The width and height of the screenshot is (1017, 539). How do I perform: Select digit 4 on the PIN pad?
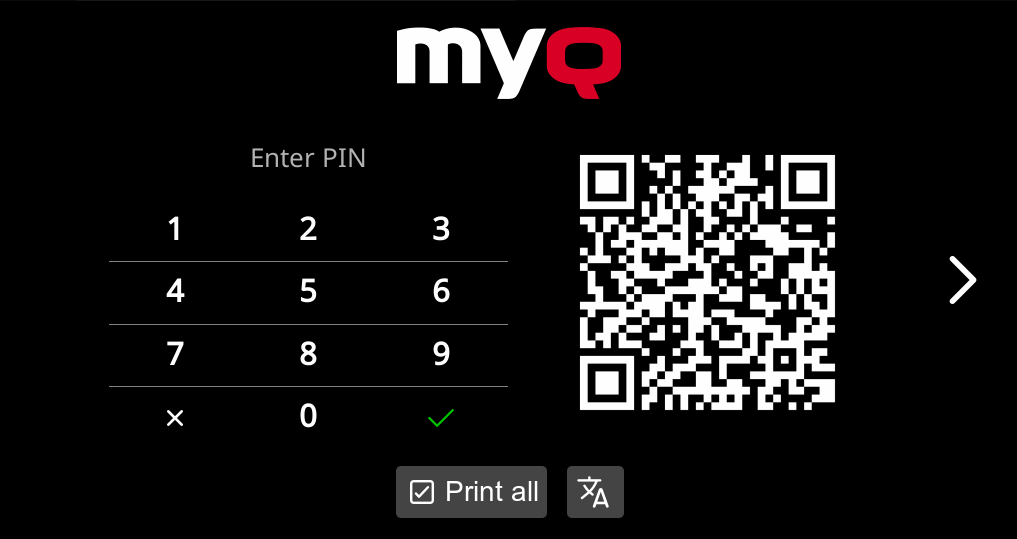point(175,292)
